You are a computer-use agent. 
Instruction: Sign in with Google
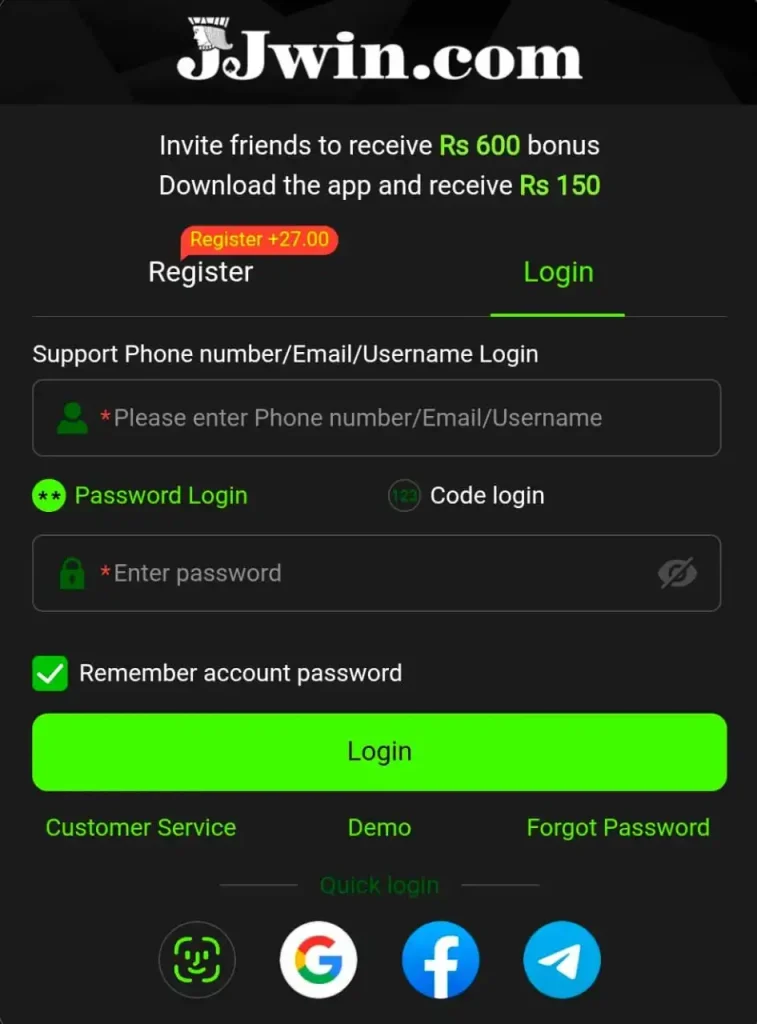318,960
